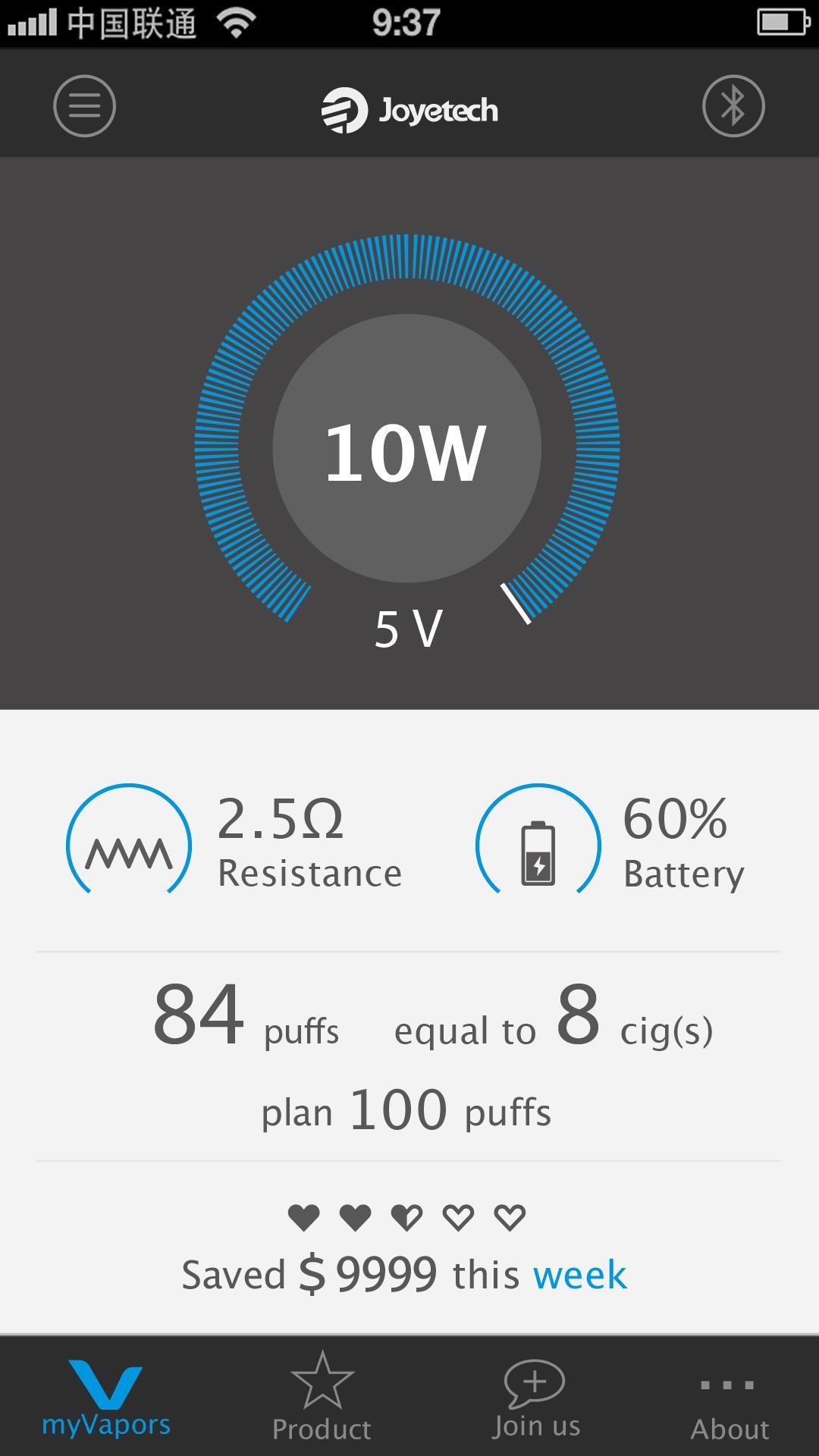
Task: Go to the Join us tab
Action: pyautogui.click(x=535, y=1398)
